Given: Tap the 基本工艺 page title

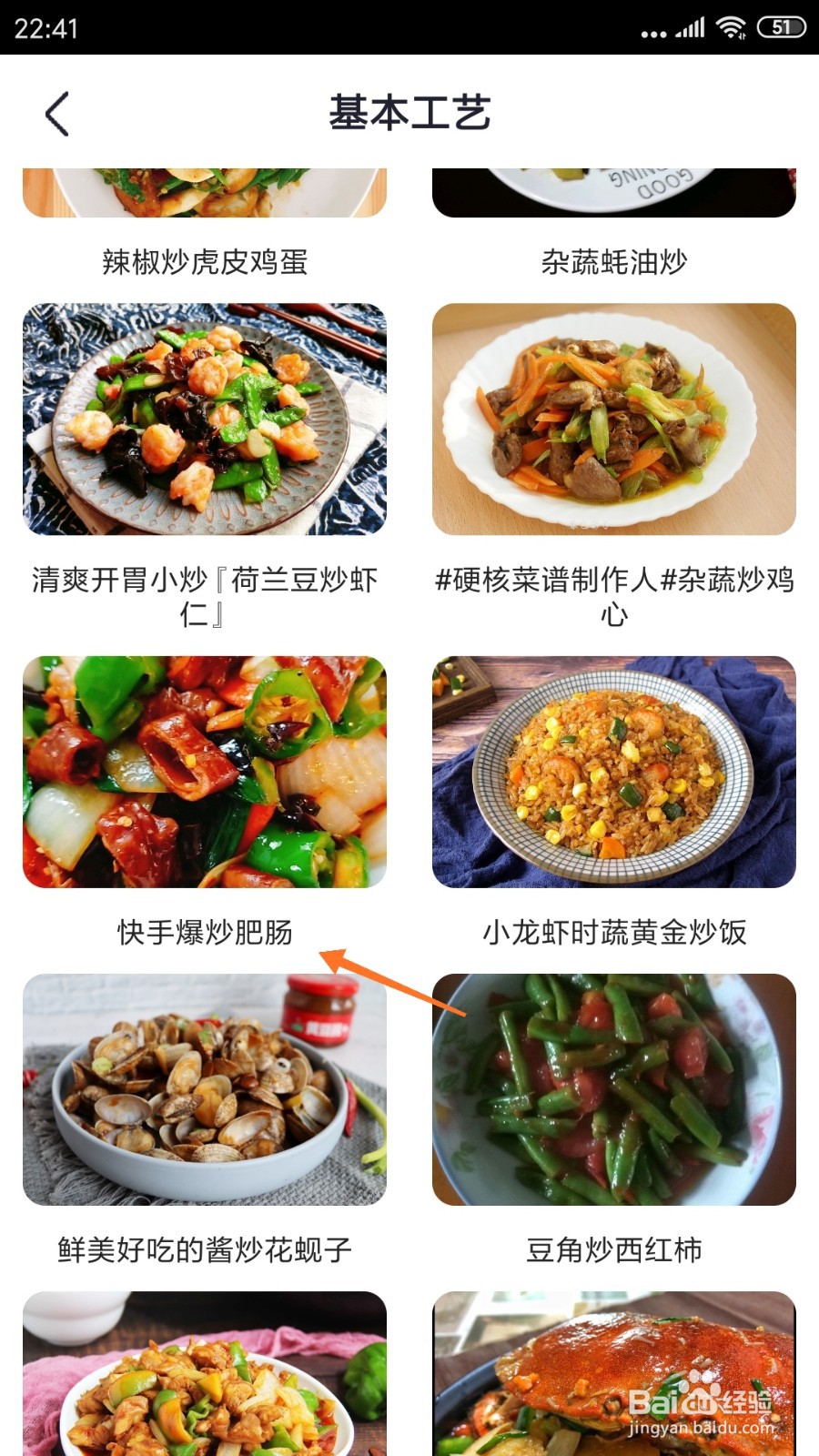Looking at the screenshot, I should (409, 112).
